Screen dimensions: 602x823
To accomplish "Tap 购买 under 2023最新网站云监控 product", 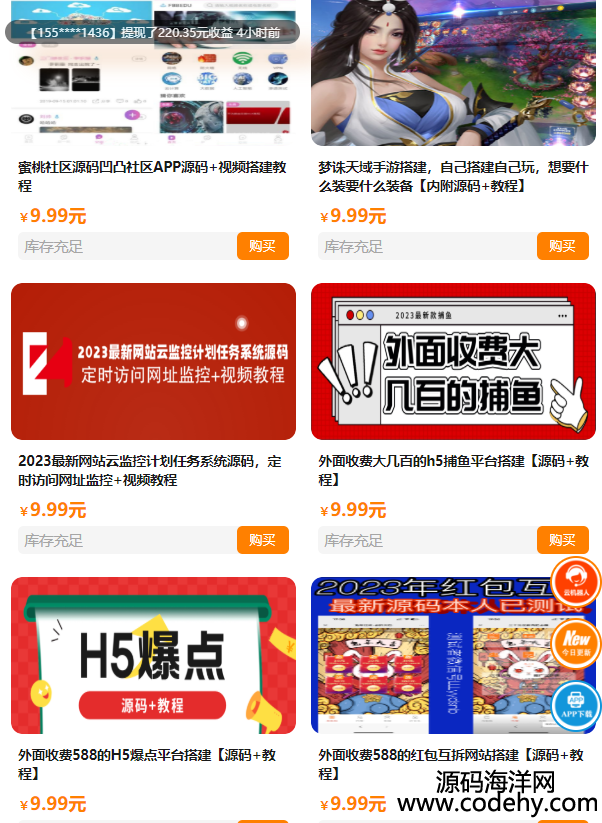I will pos(262,540).
